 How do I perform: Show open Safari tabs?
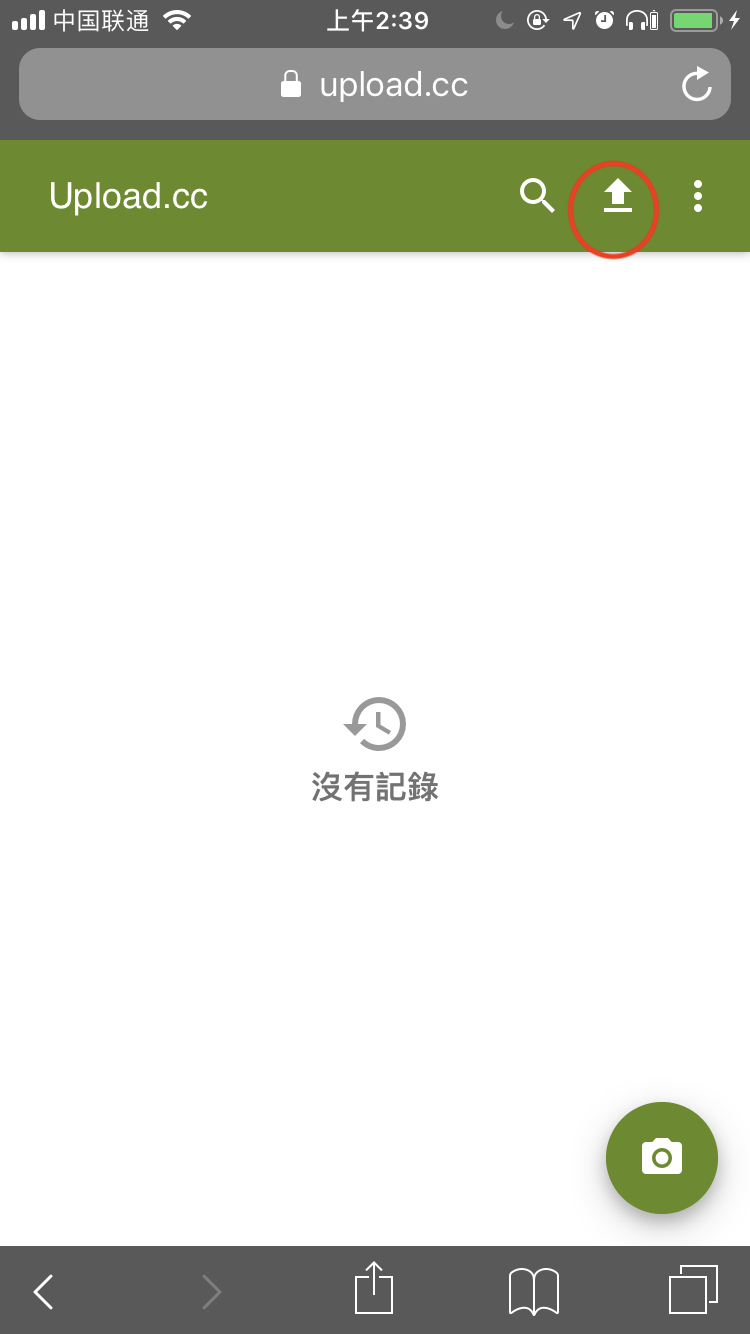click(x=693, y=1290)
